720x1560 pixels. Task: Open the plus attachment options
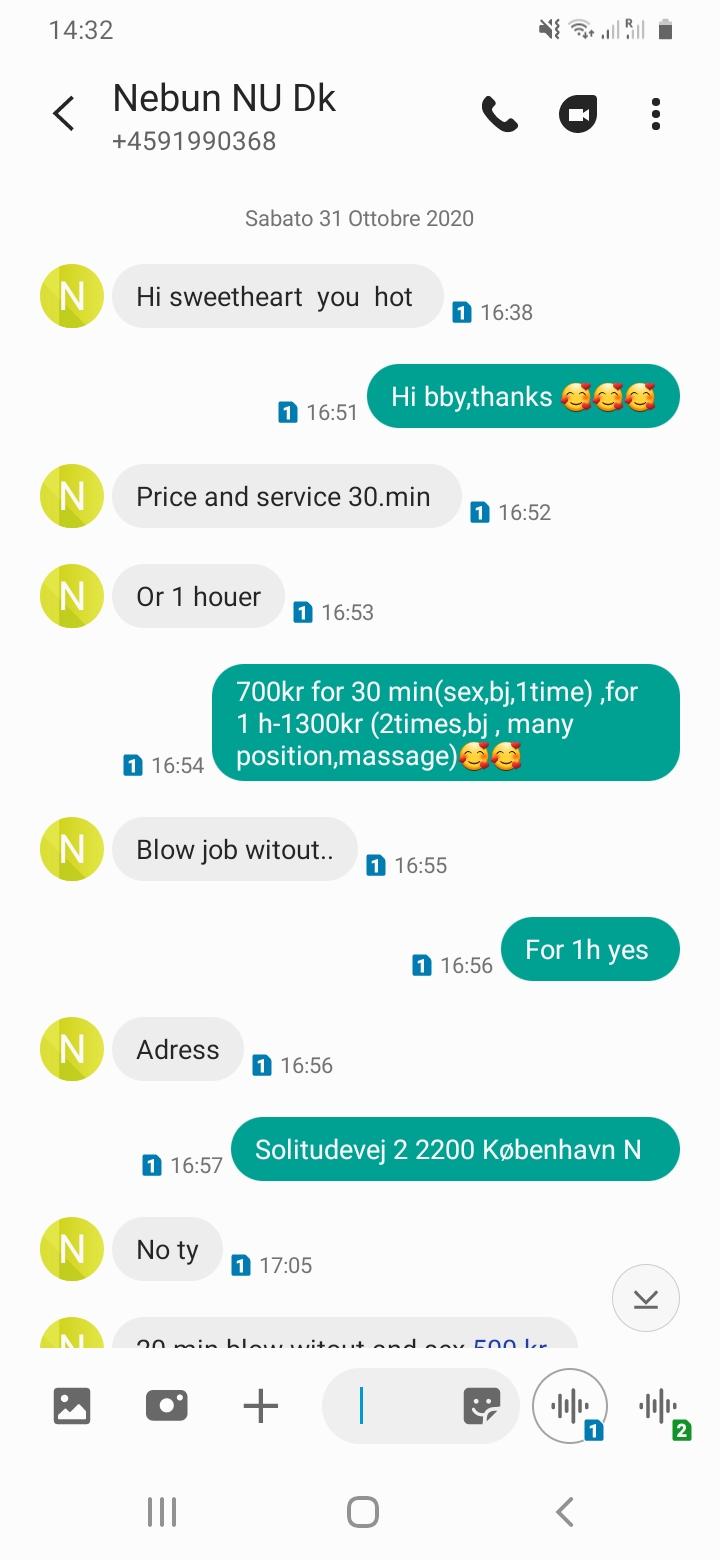260,1406
